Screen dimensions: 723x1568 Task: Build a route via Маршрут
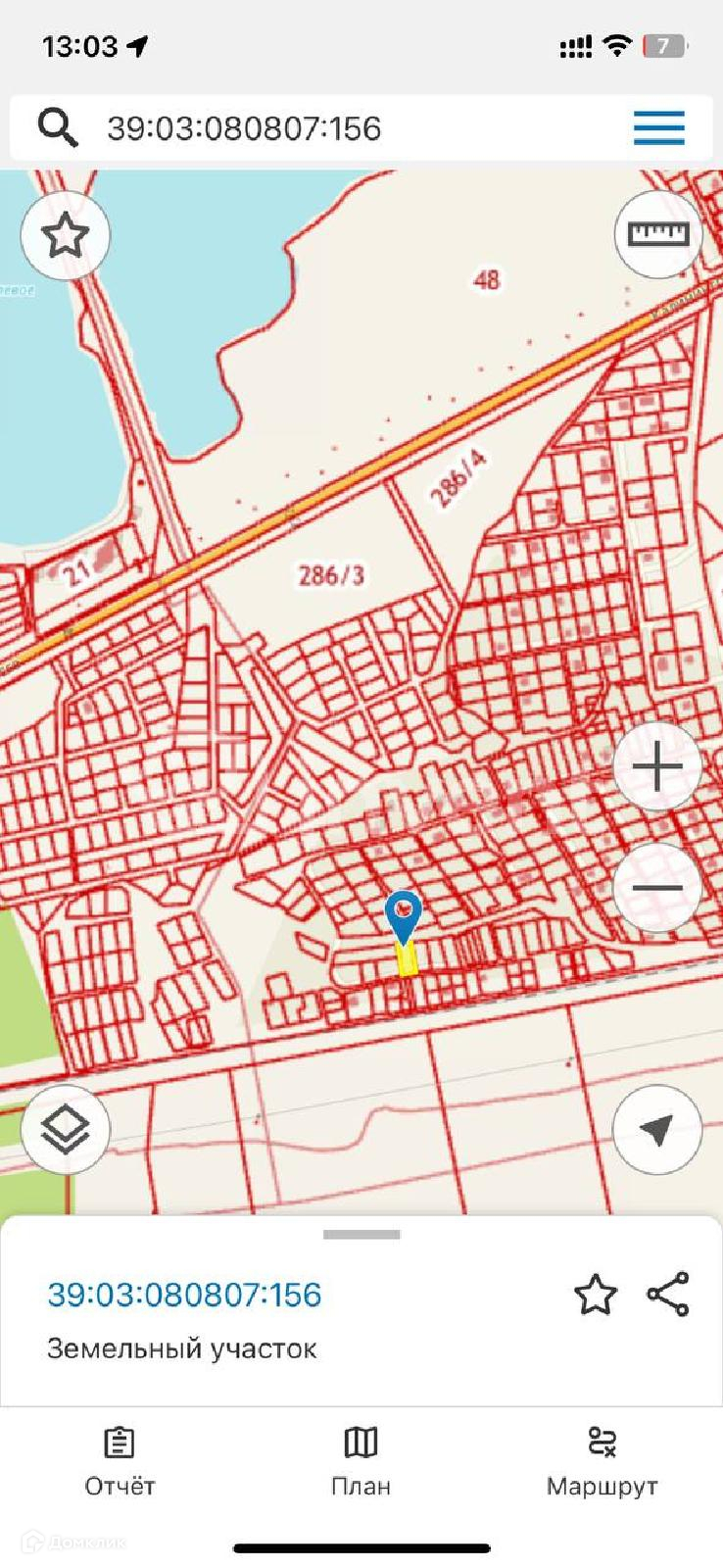point(602,1460)
